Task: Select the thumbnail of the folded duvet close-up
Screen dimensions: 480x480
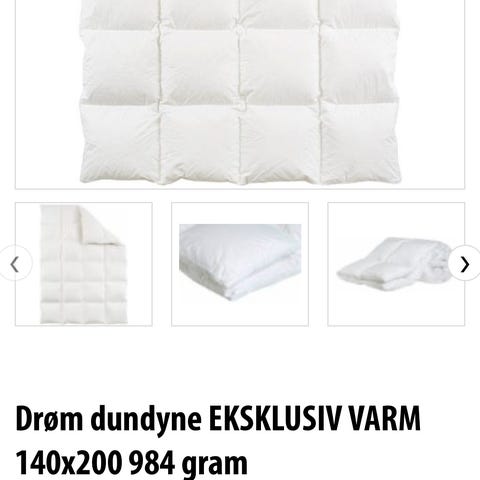Action: click(x=240, y=264)
